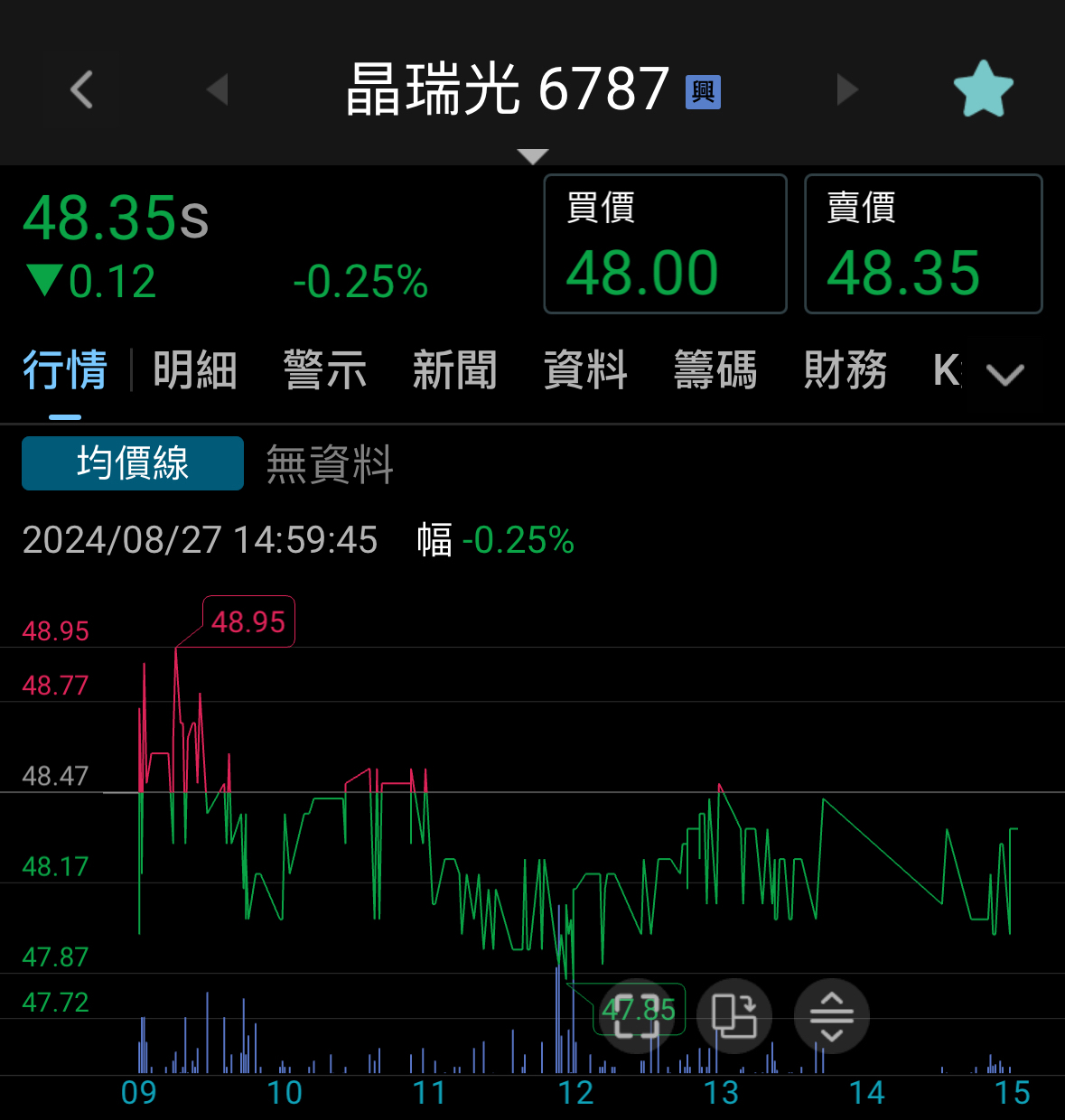Toggle the favorite star for 晶瑞光
This screenshot has width=1065, height=1120.
pyautogui.click(x=983, y=89)
